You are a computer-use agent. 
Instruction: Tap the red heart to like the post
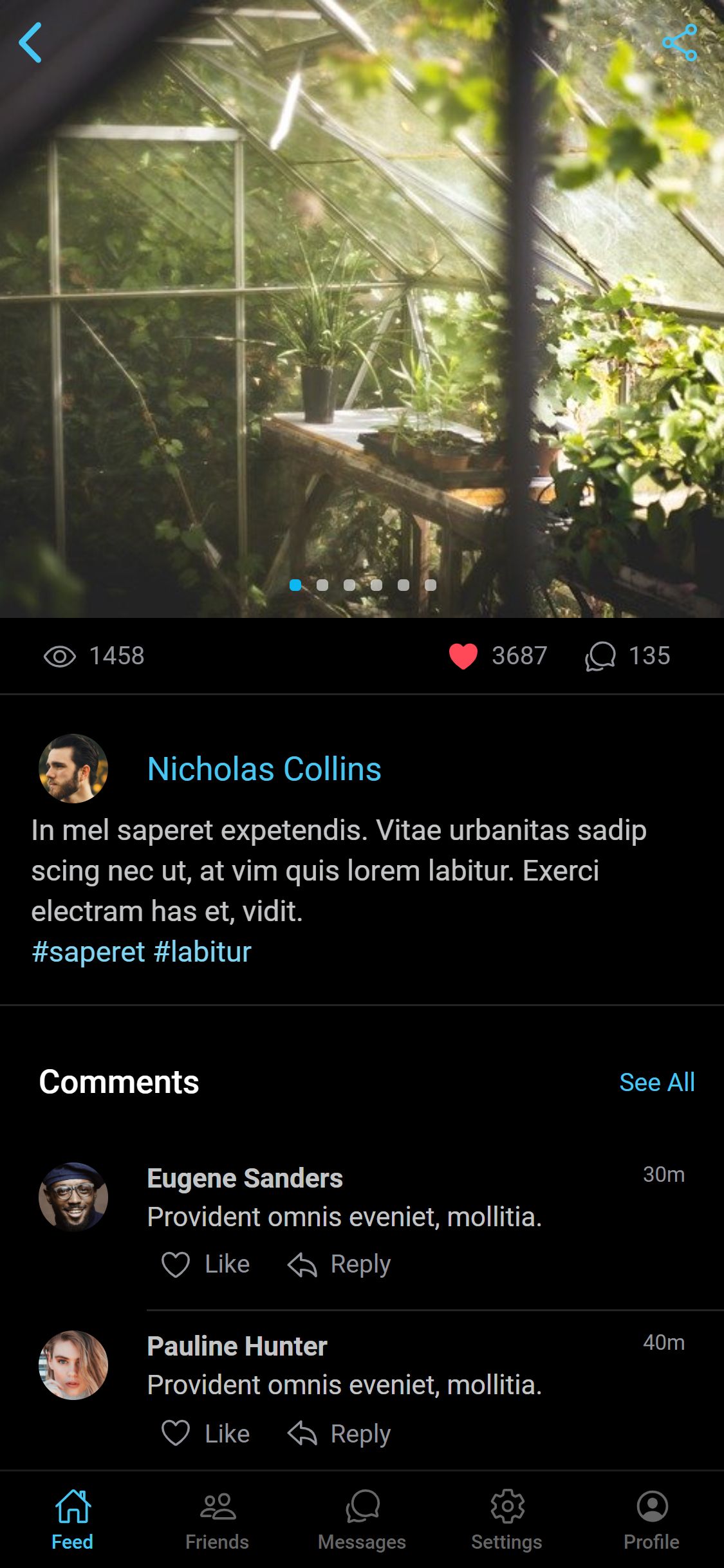pyautogui.click(x=463, y=656)
